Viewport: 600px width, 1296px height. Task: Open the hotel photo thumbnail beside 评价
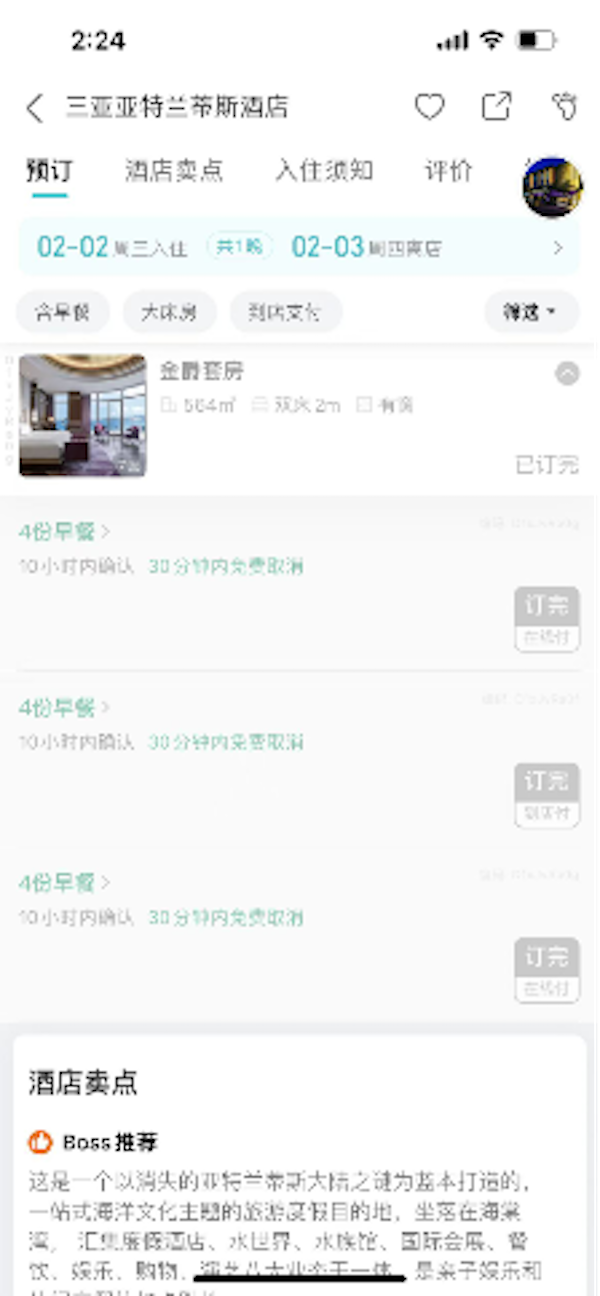[x=552, y=186]
